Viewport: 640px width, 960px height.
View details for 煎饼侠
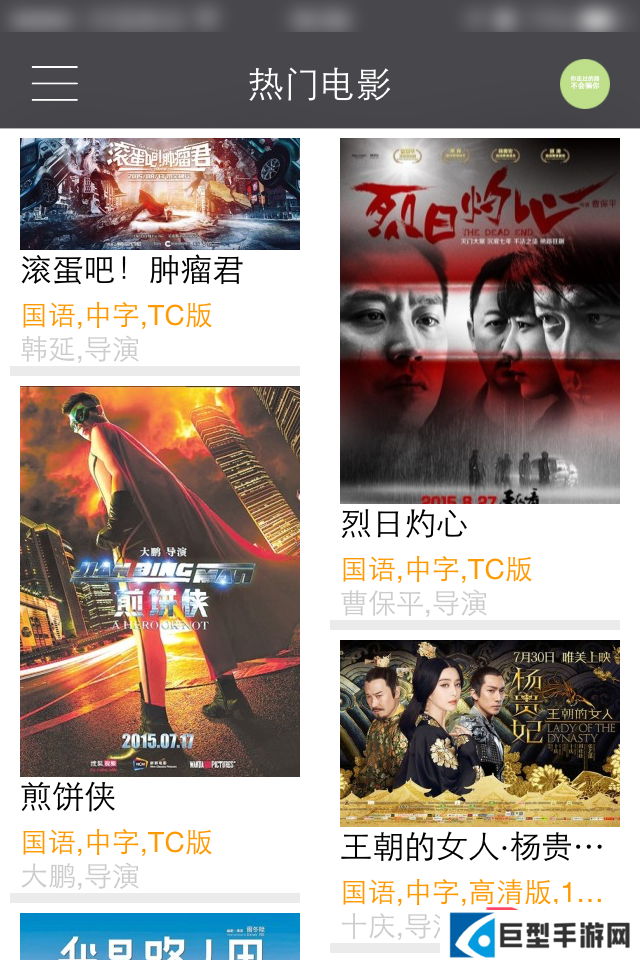click(x=160, y=581)
